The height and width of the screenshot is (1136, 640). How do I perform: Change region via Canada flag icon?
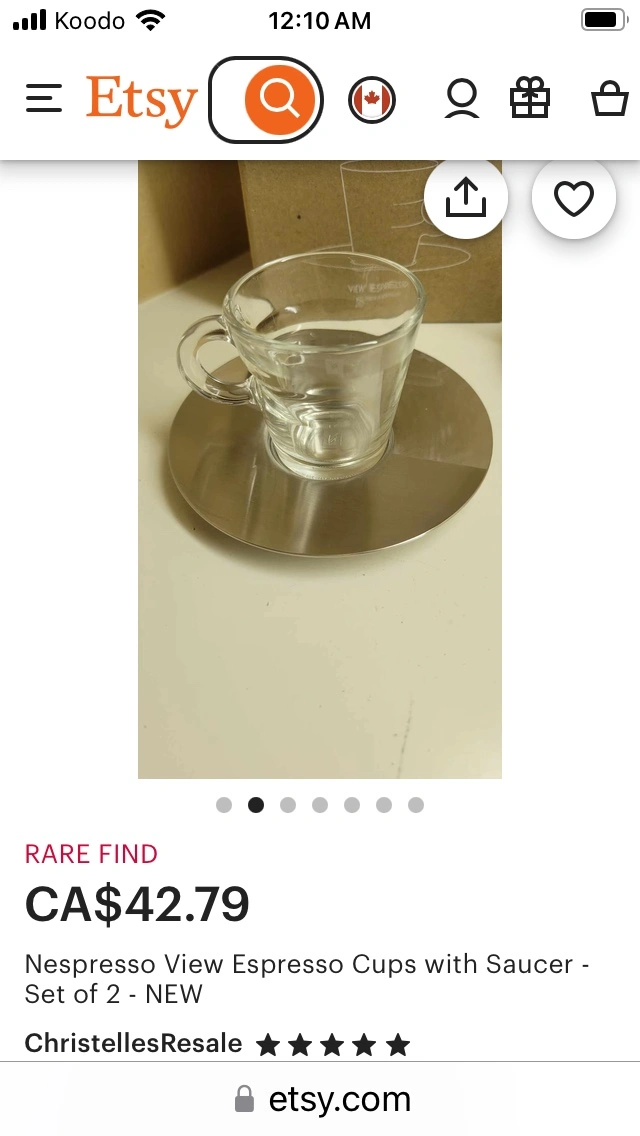pyautogui.click(x=372, y=100)
